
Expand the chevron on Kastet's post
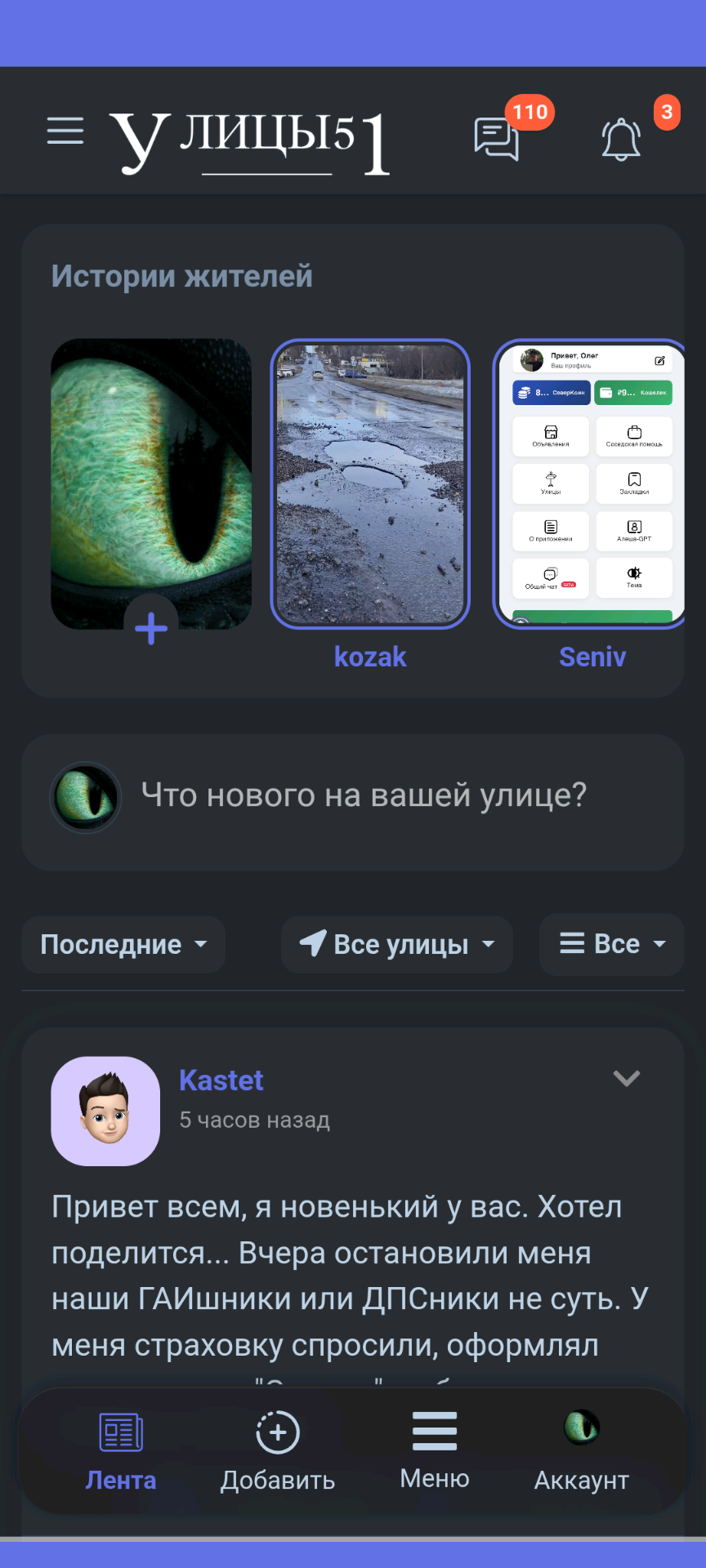pos(626,1079)
